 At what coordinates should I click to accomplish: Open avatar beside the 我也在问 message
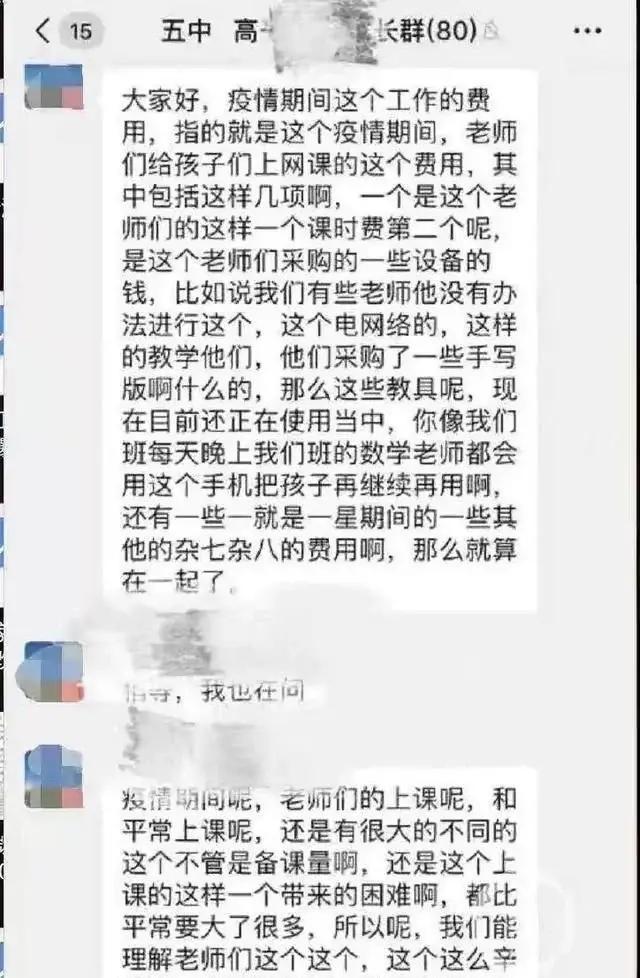pyautogui.click(x=53, y=671)
